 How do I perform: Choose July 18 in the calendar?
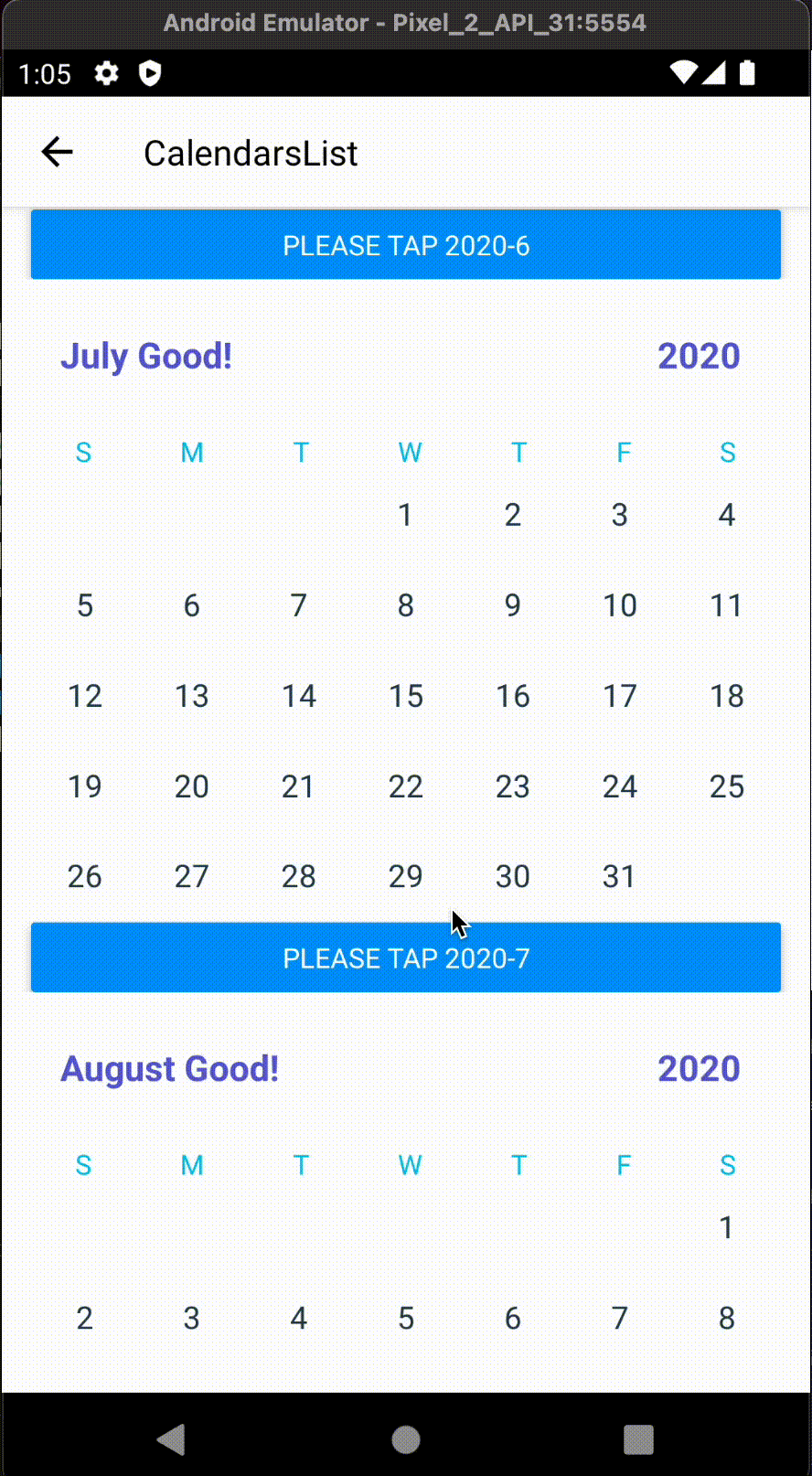(727, 696)
